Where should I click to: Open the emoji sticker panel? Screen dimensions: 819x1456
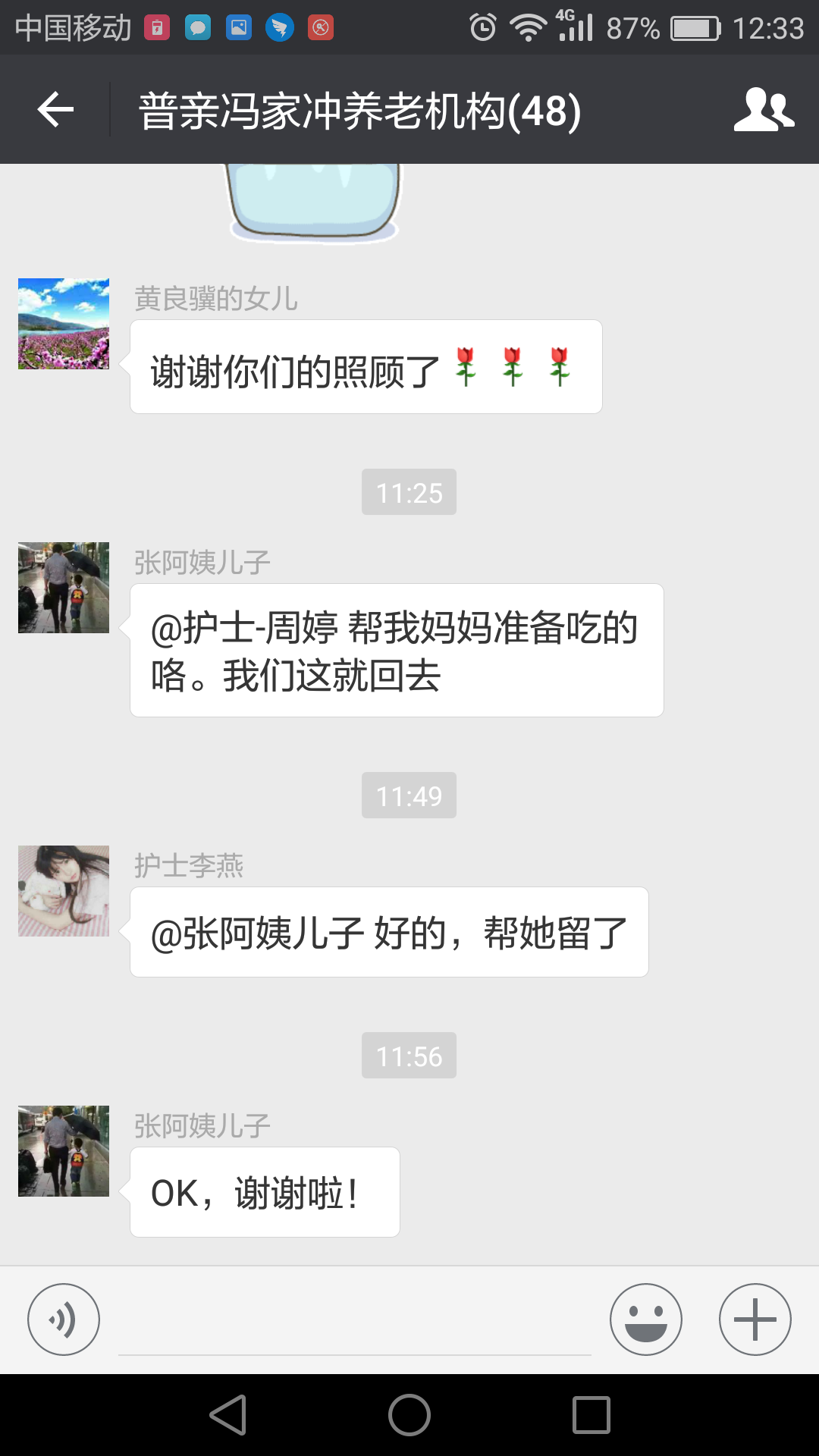[x=646, y=1319]
